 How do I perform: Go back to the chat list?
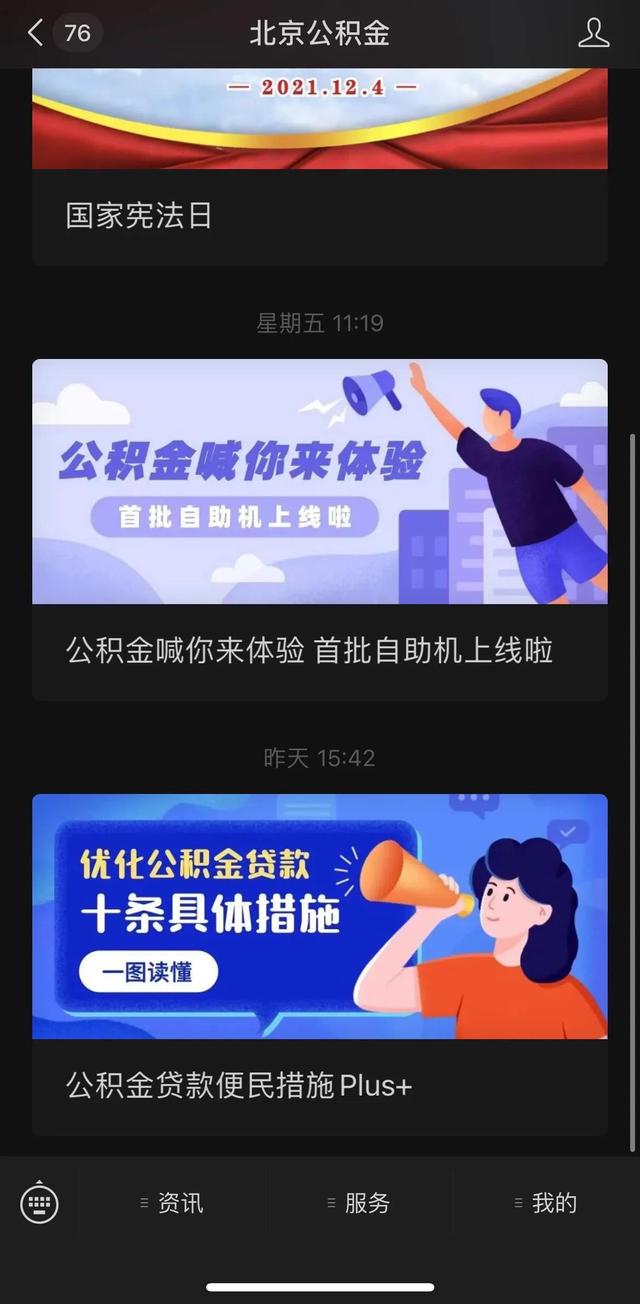pyautogui.click(x=36, y=33)
